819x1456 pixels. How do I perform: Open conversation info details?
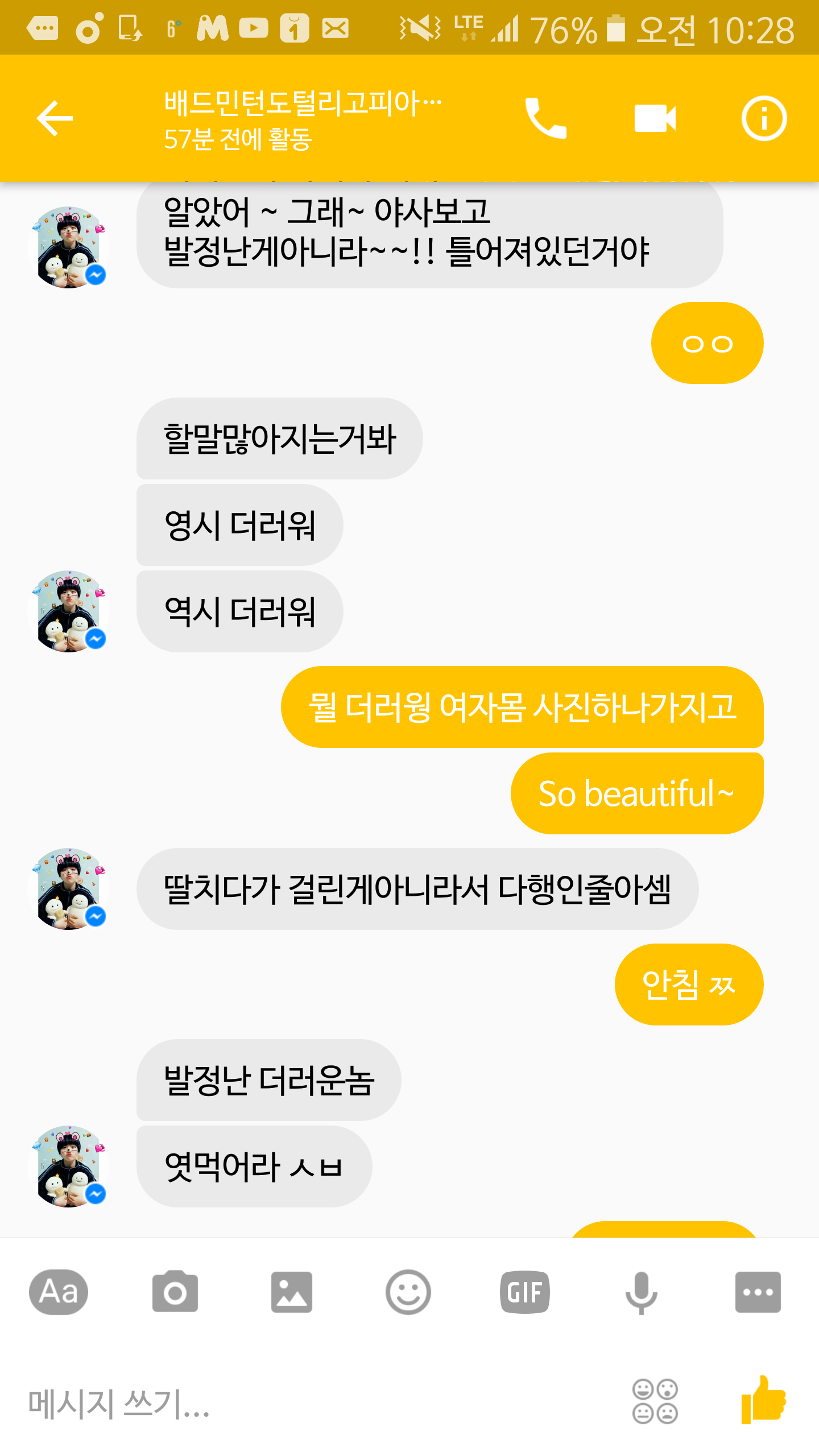click(764, 118)
